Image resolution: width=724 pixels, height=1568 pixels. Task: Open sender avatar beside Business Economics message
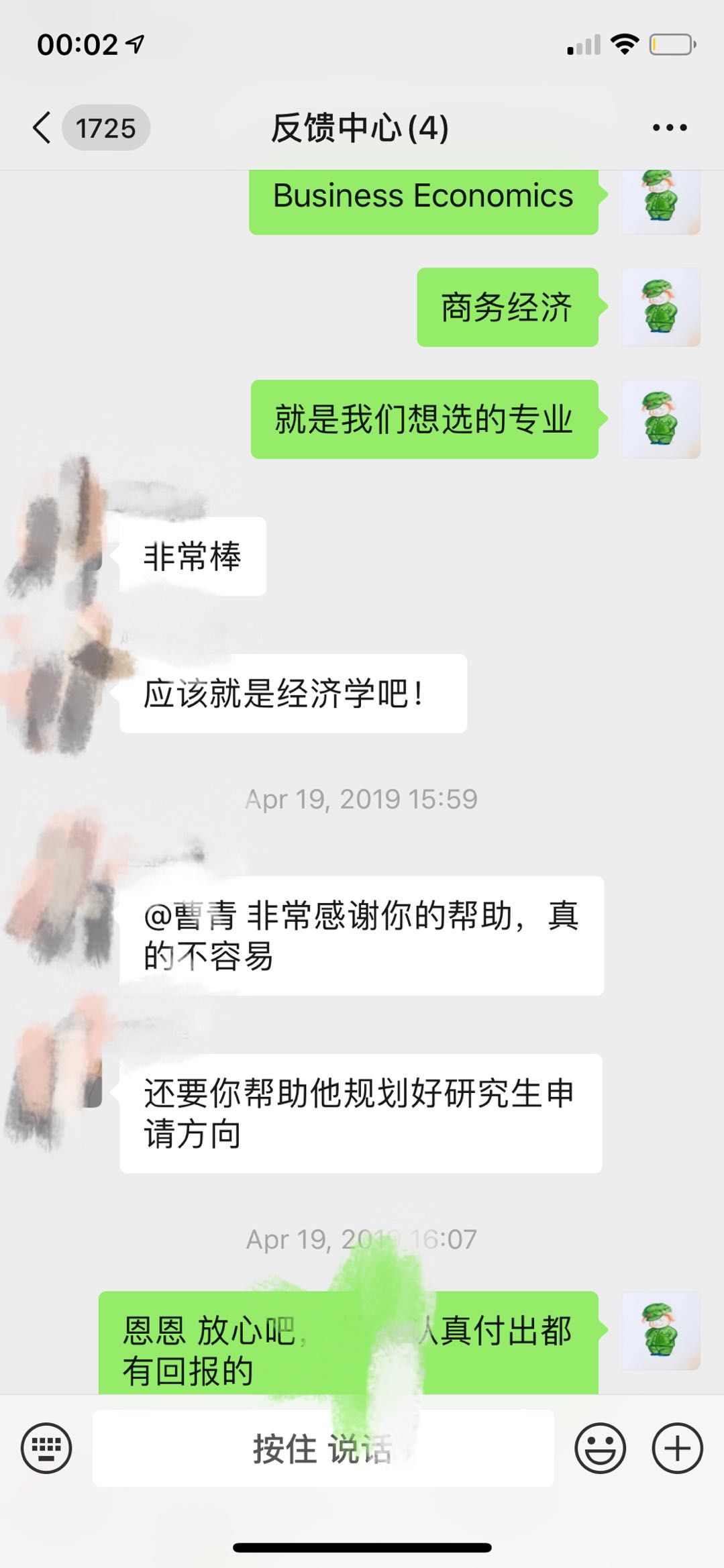(660, 201)
